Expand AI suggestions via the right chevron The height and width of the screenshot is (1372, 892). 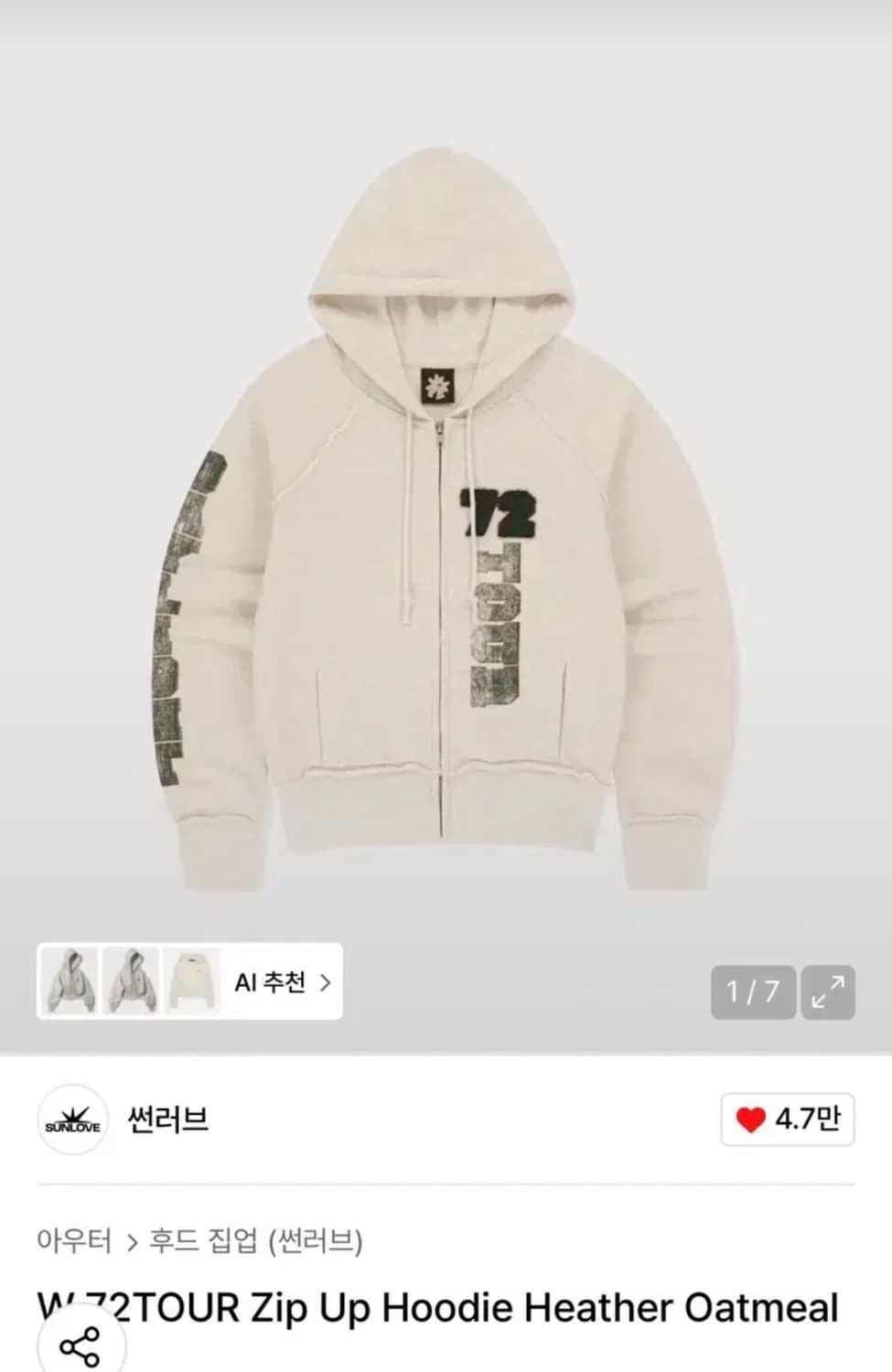[x=325, y=981]
